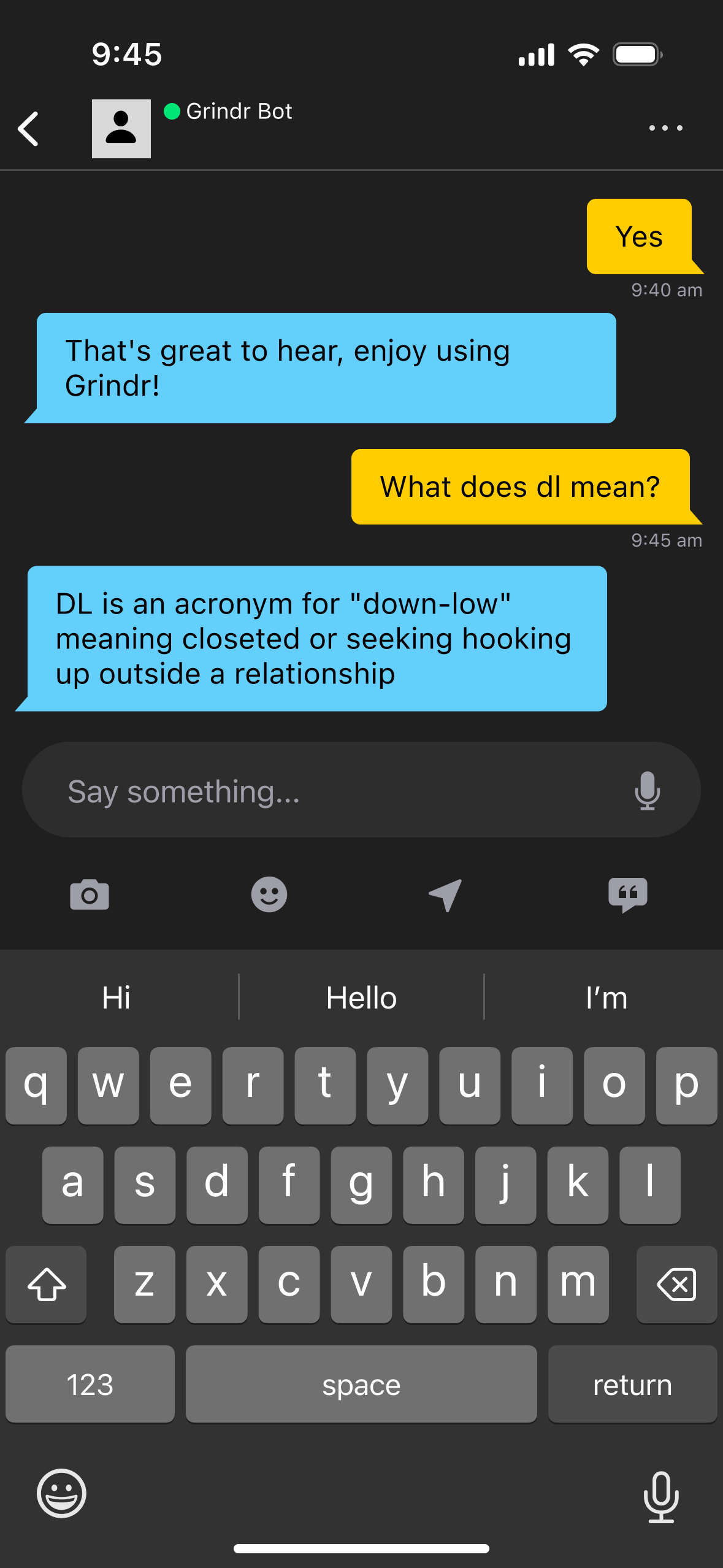This screenshot has width=723, height=1568.
Task: Switch keyboard to the 123 numbers layout
Action: point(90,1385)
